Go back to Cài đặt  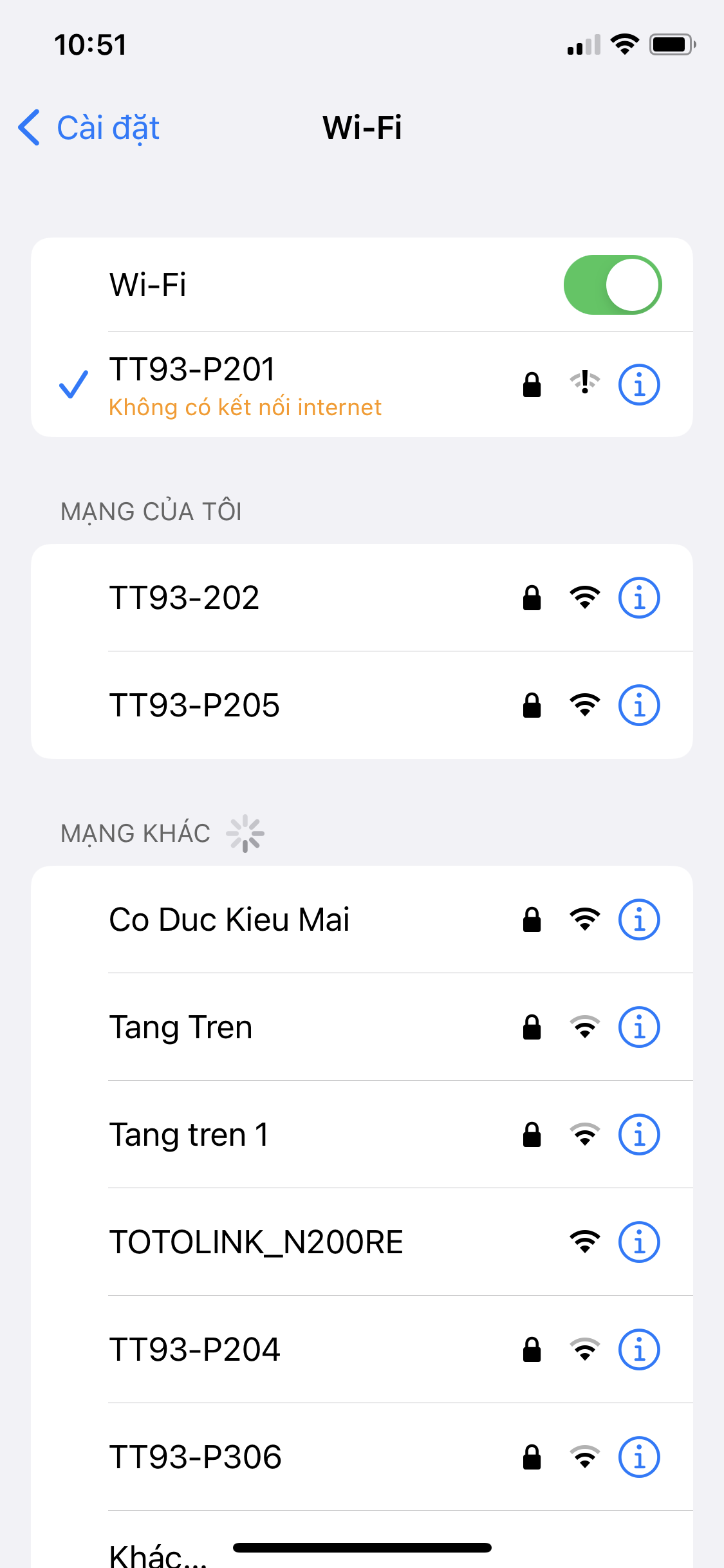tap(90, 127)
